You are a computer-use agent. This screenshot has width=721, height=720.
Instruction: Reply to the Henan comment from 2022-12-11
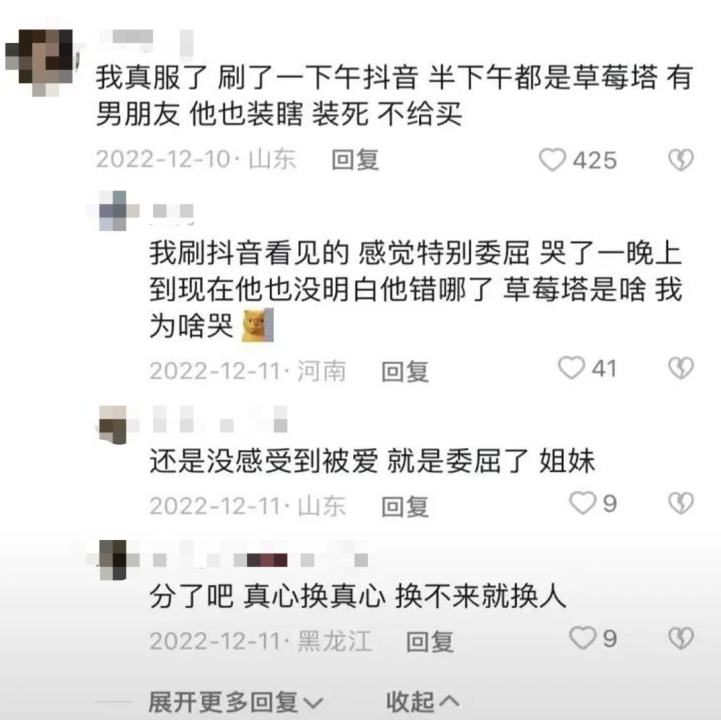405,371
